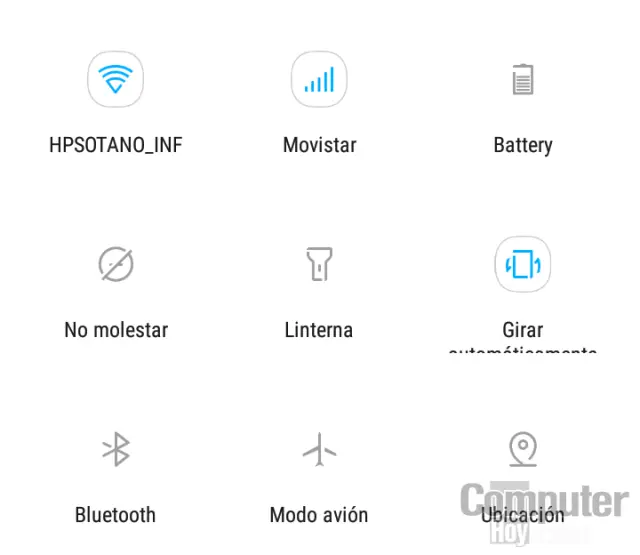640x555 pixels.
Task: Turn on Ubicación location
Action: pos(522,450)
